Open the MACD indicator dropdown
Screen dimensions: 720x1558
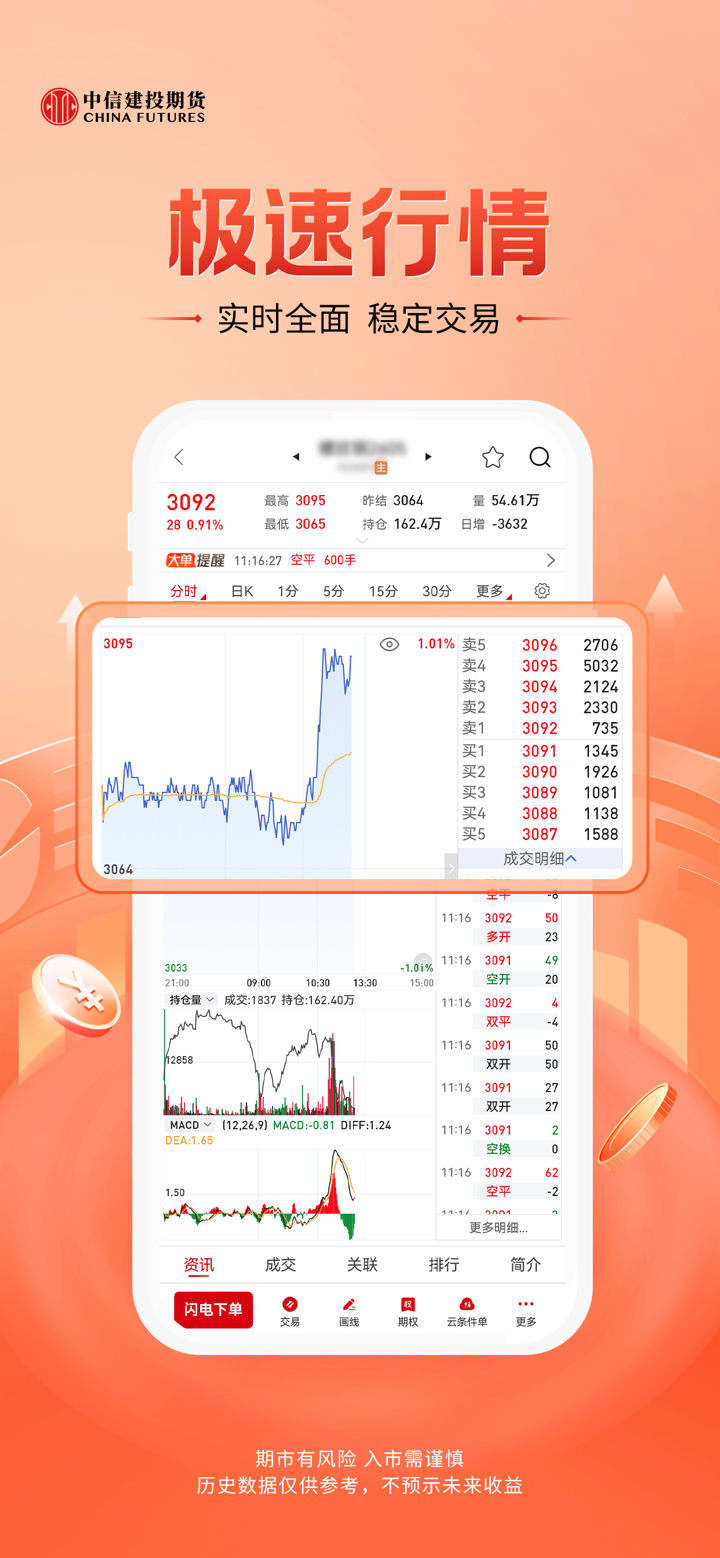[x=189, y=1124]
